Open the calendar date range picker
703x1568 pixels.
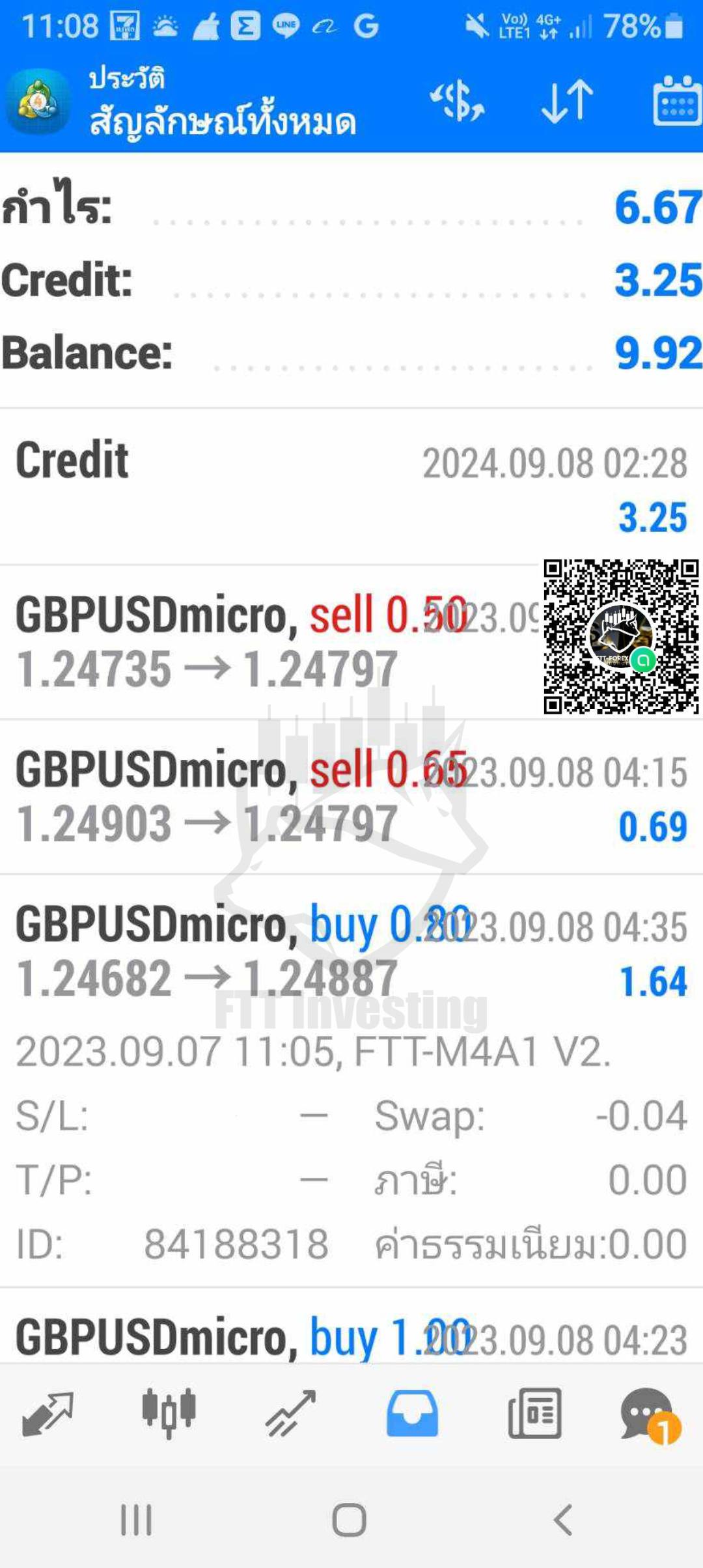(677, 102)
